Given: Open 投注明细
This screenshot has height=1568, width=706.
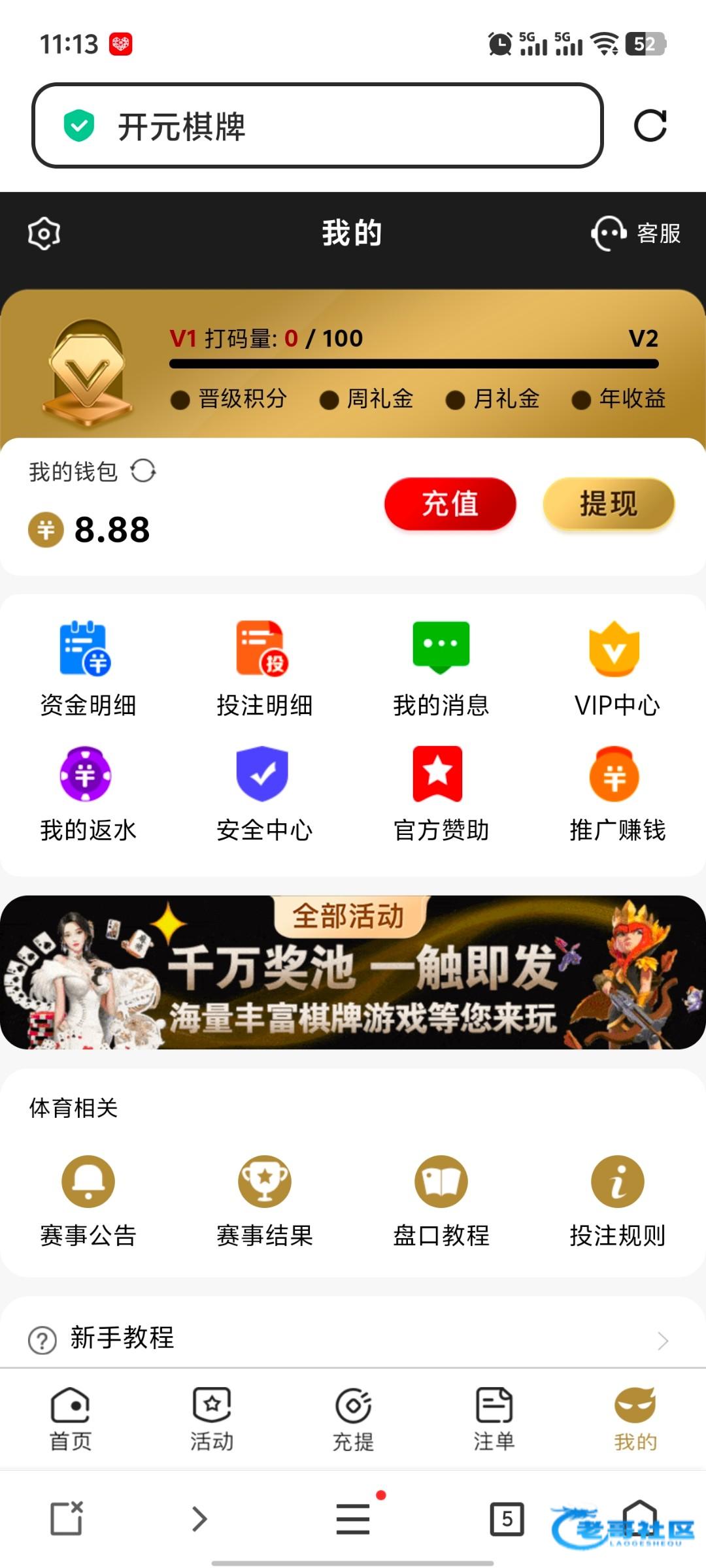Looking at the screenshot, I should pos(264,668).
